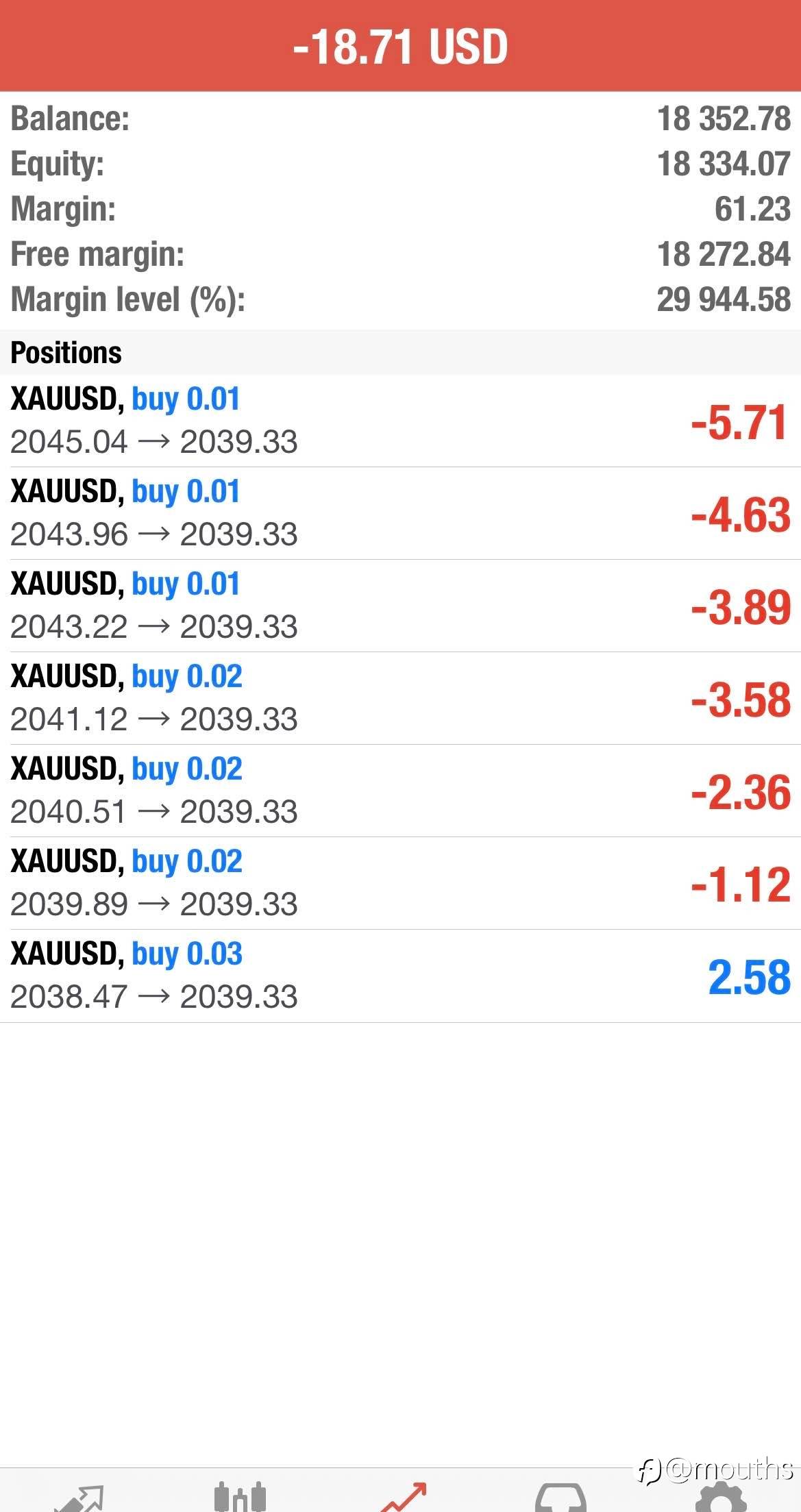Open the Settings gear tab
The width and height of the screenshot is (801, 1512).
click(721, 1498)
